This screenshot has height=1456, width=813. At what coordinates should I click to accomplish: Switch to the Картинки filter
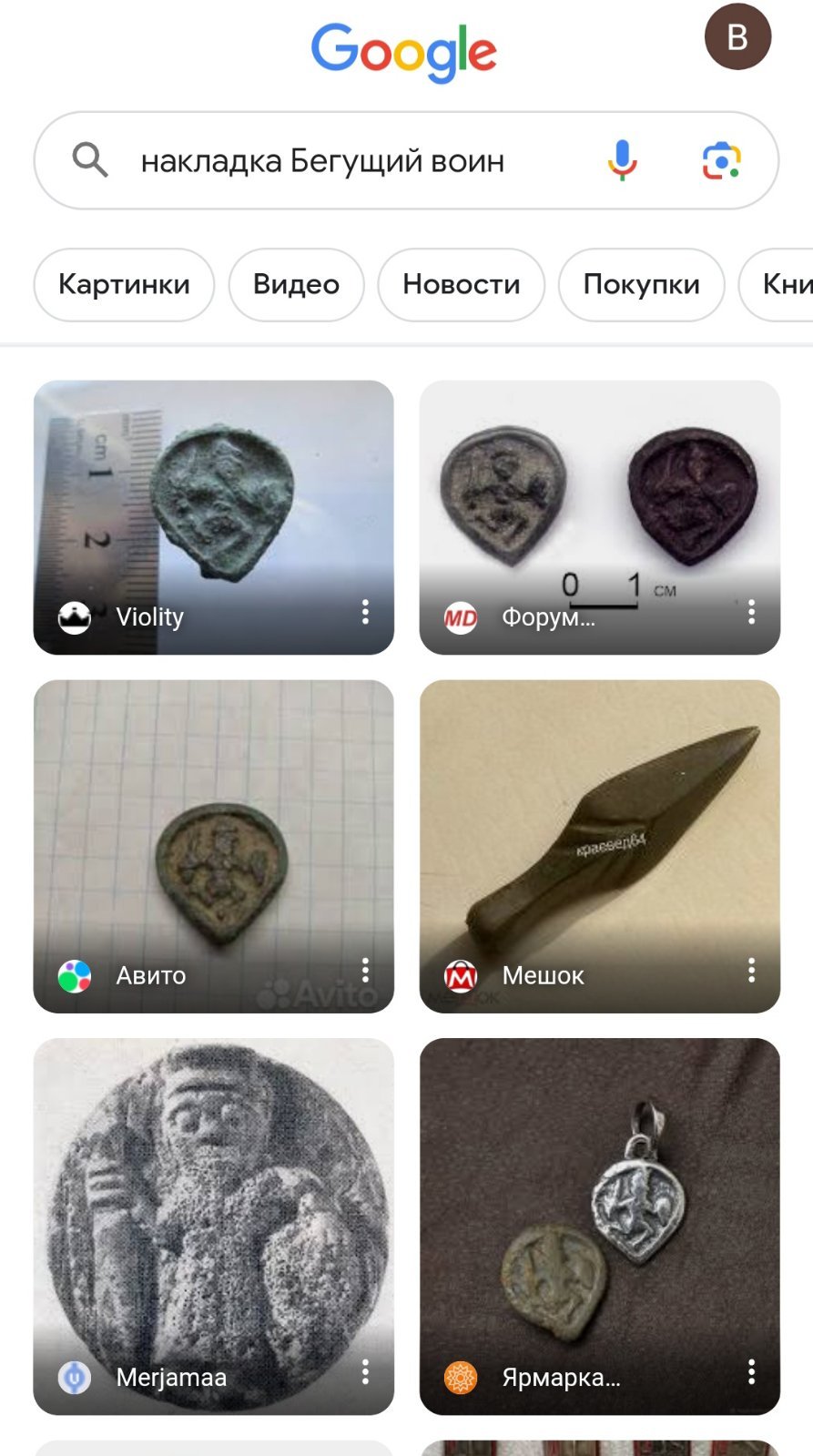click(124, 284)
